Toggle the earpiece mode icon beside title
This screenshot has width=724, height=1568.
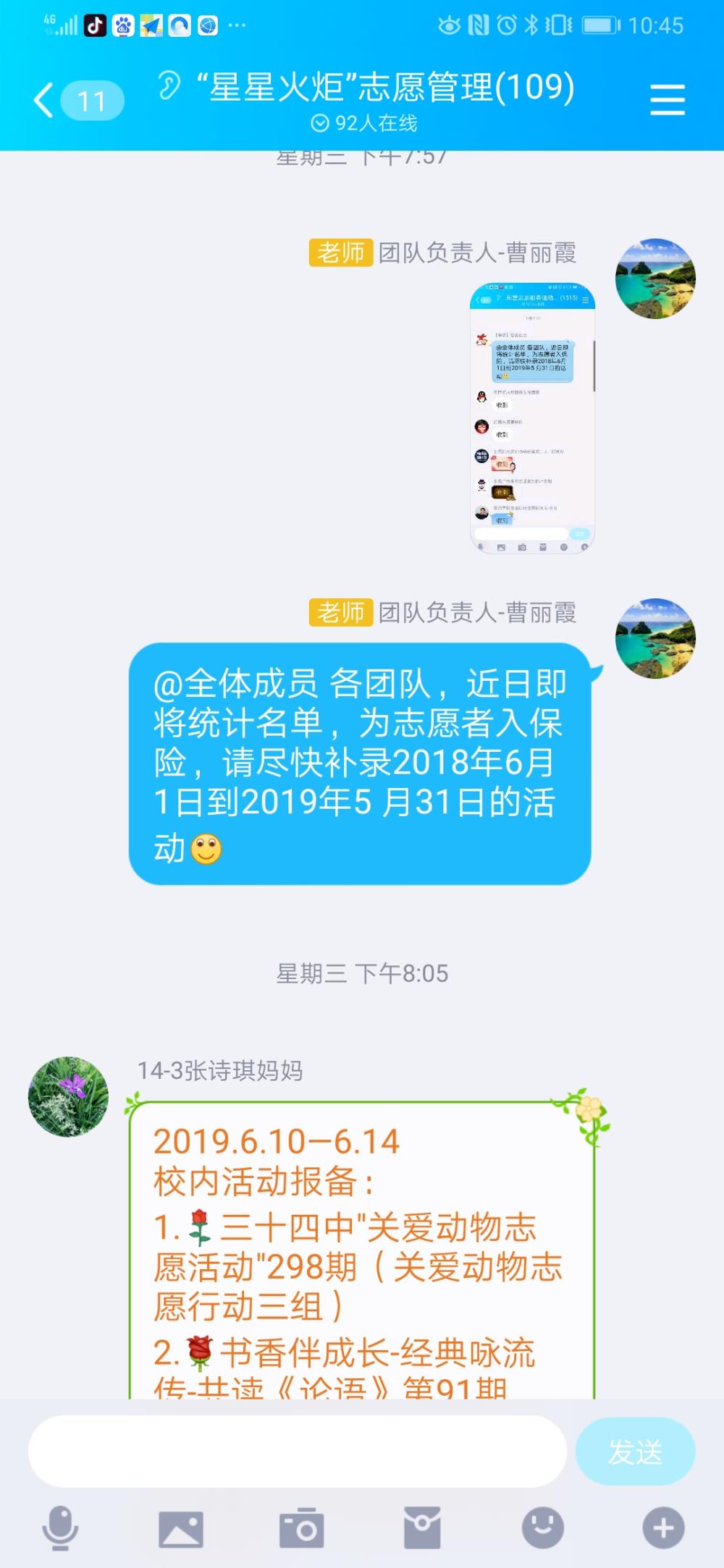point(169,85)
